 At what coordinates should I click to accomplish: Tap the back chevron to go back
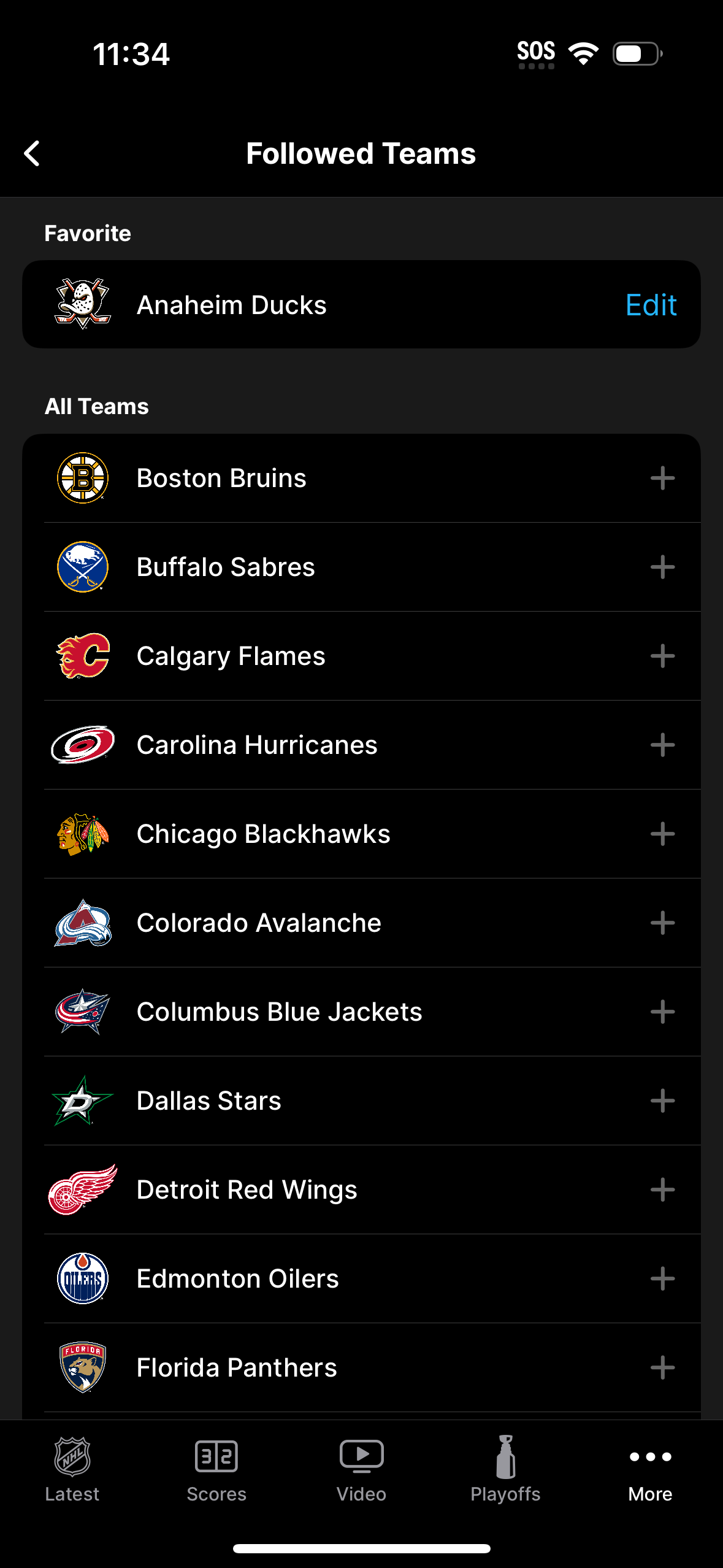[32, 153]
